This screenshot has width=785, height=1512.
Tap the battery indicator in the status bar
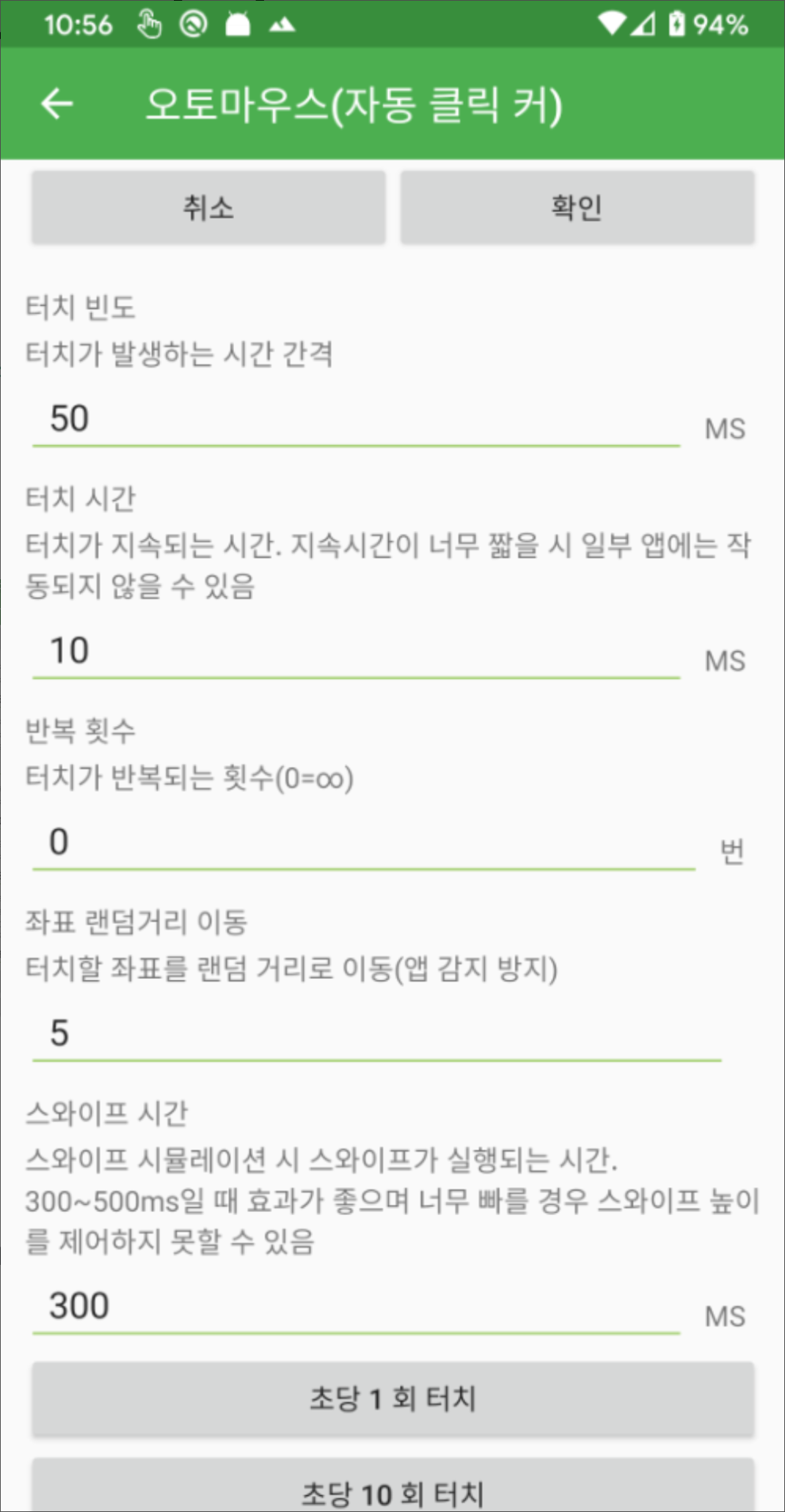676,22
